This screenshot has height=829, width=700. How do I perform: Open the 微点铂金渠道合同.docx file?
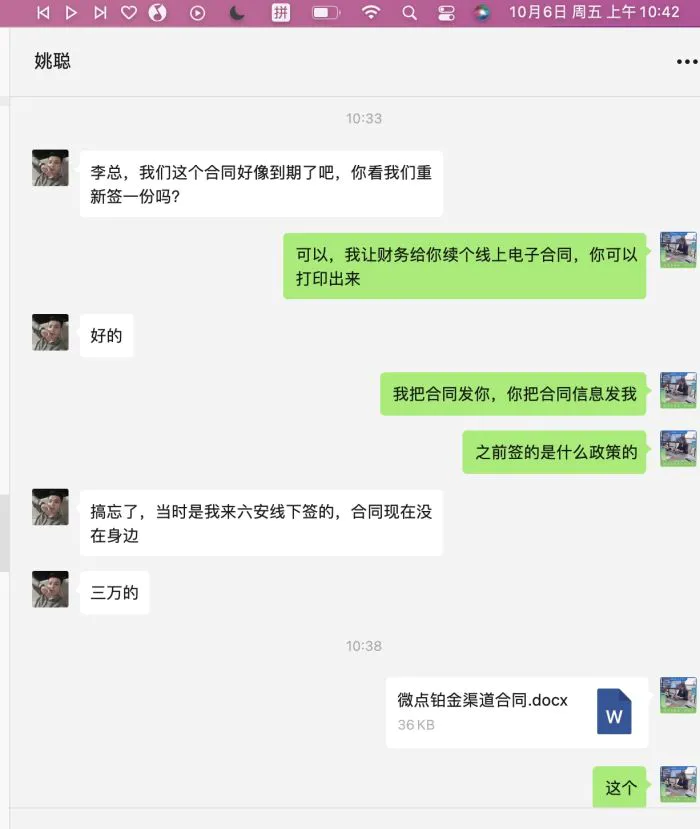516,712
